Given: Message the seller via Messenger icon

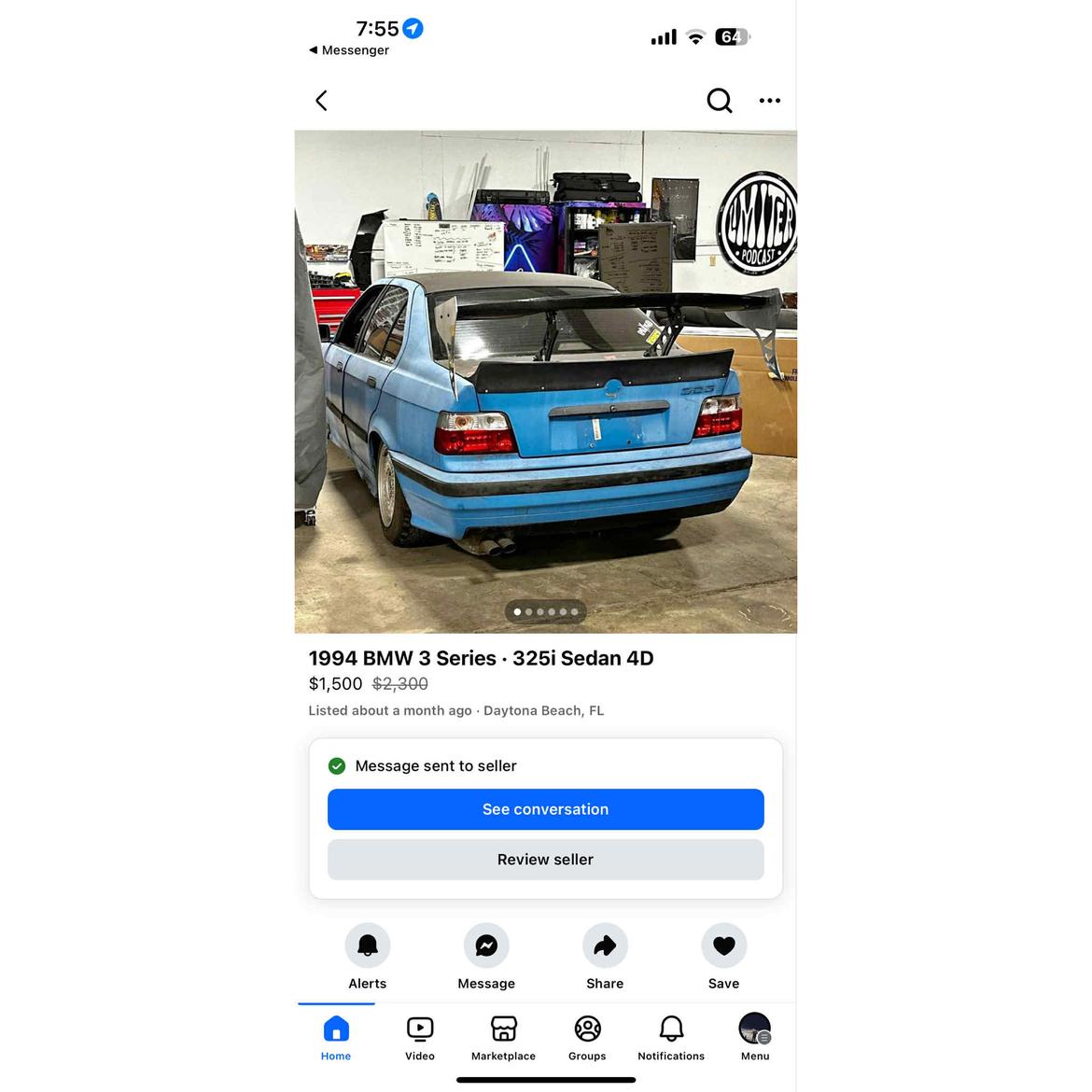Looking at the screenshot, I should click(x=486, y=946).
